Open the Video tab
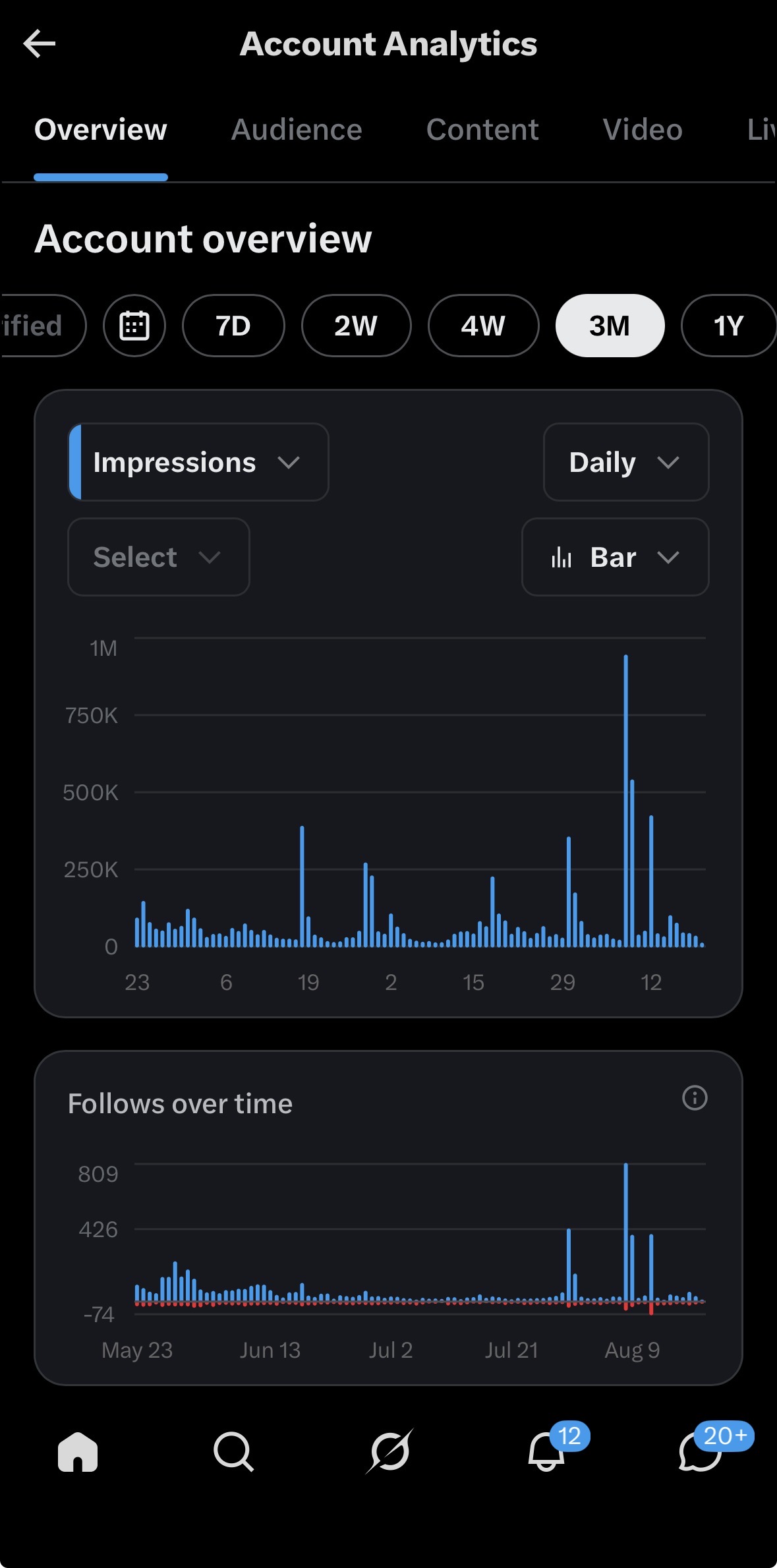Screen dimensions: 777x1568 643,130
